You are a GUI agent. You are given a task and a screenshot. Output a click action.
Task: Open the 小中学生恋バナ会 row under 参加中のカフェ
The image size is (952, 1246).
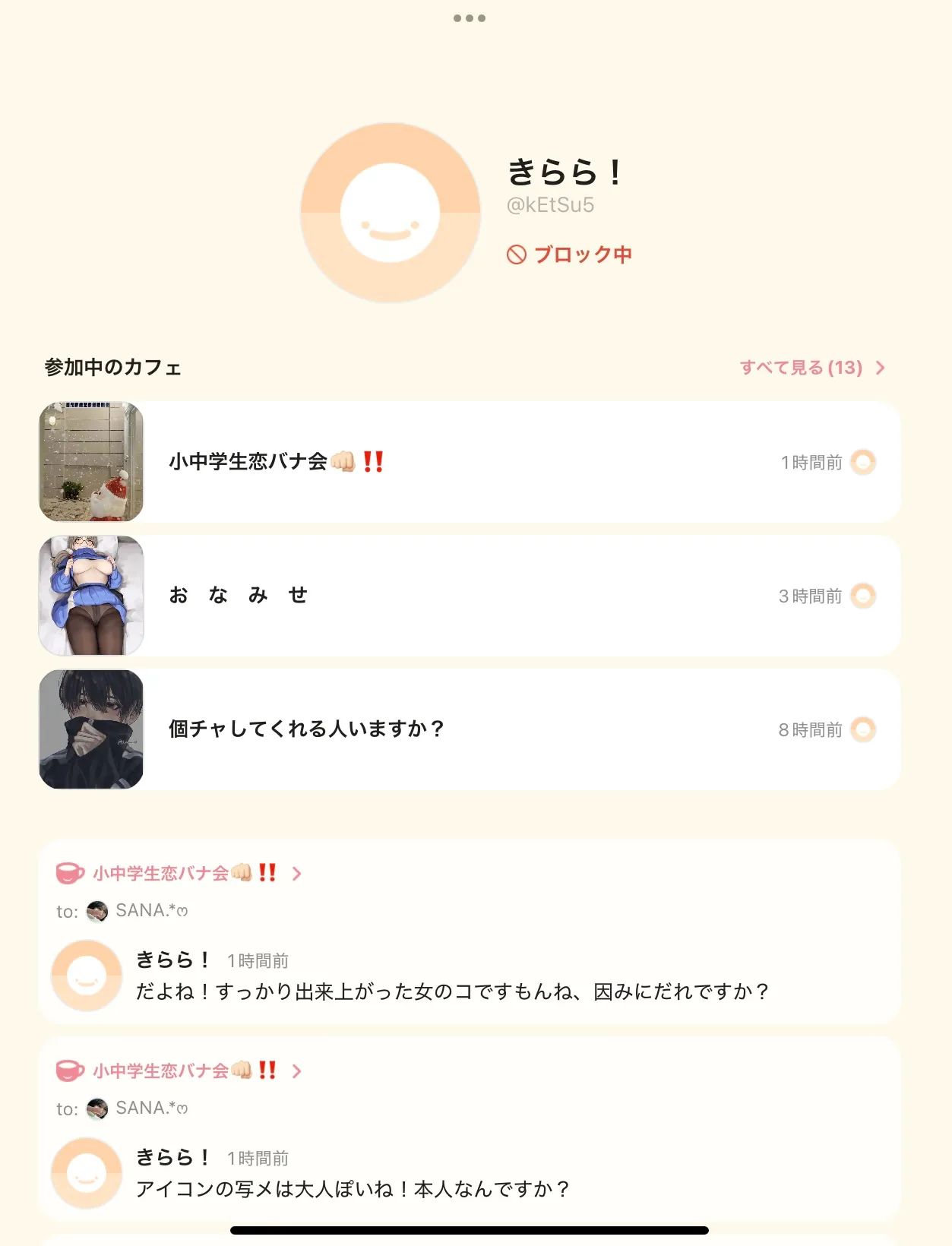click(x=470, y=462)
